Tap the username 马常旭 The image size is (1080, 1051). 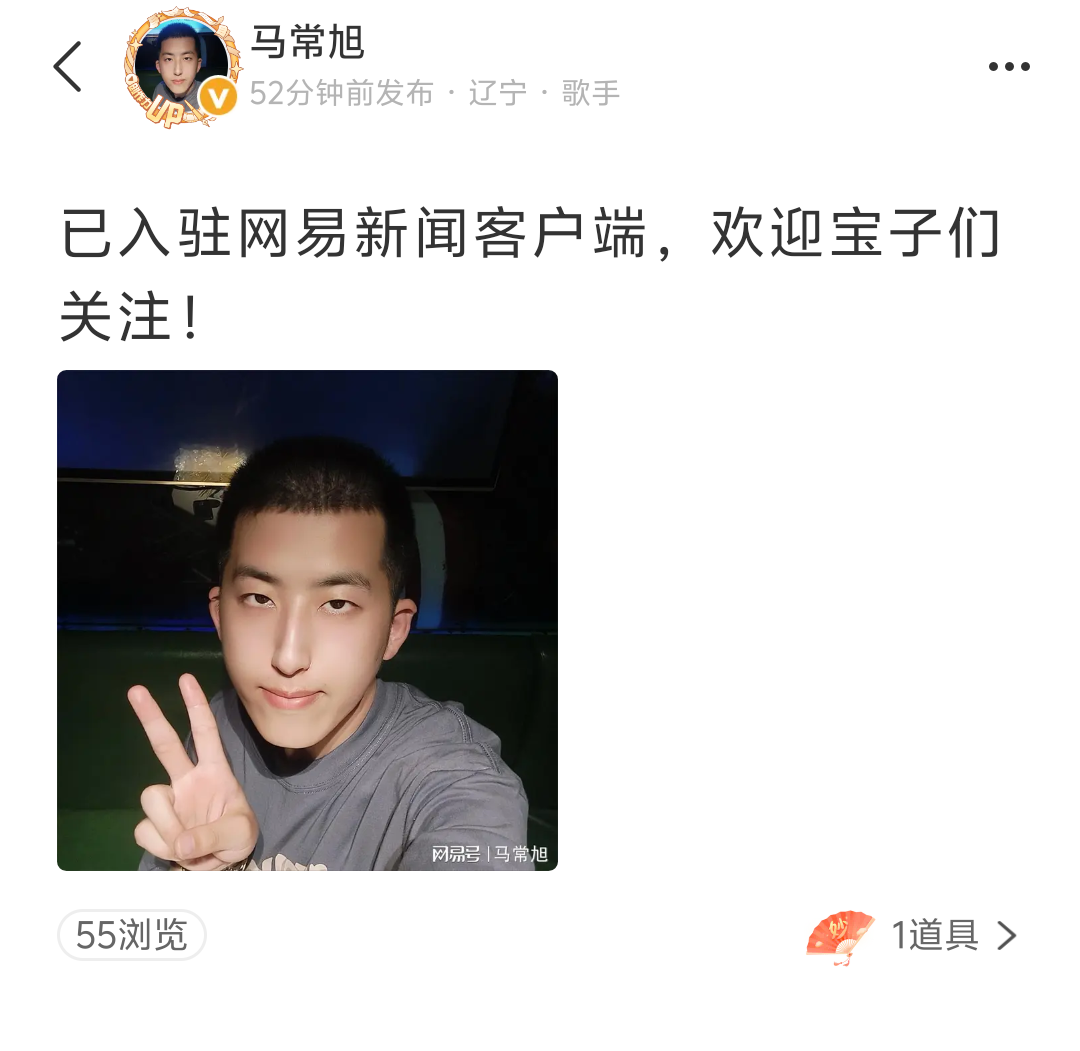(x=307, y=42)
